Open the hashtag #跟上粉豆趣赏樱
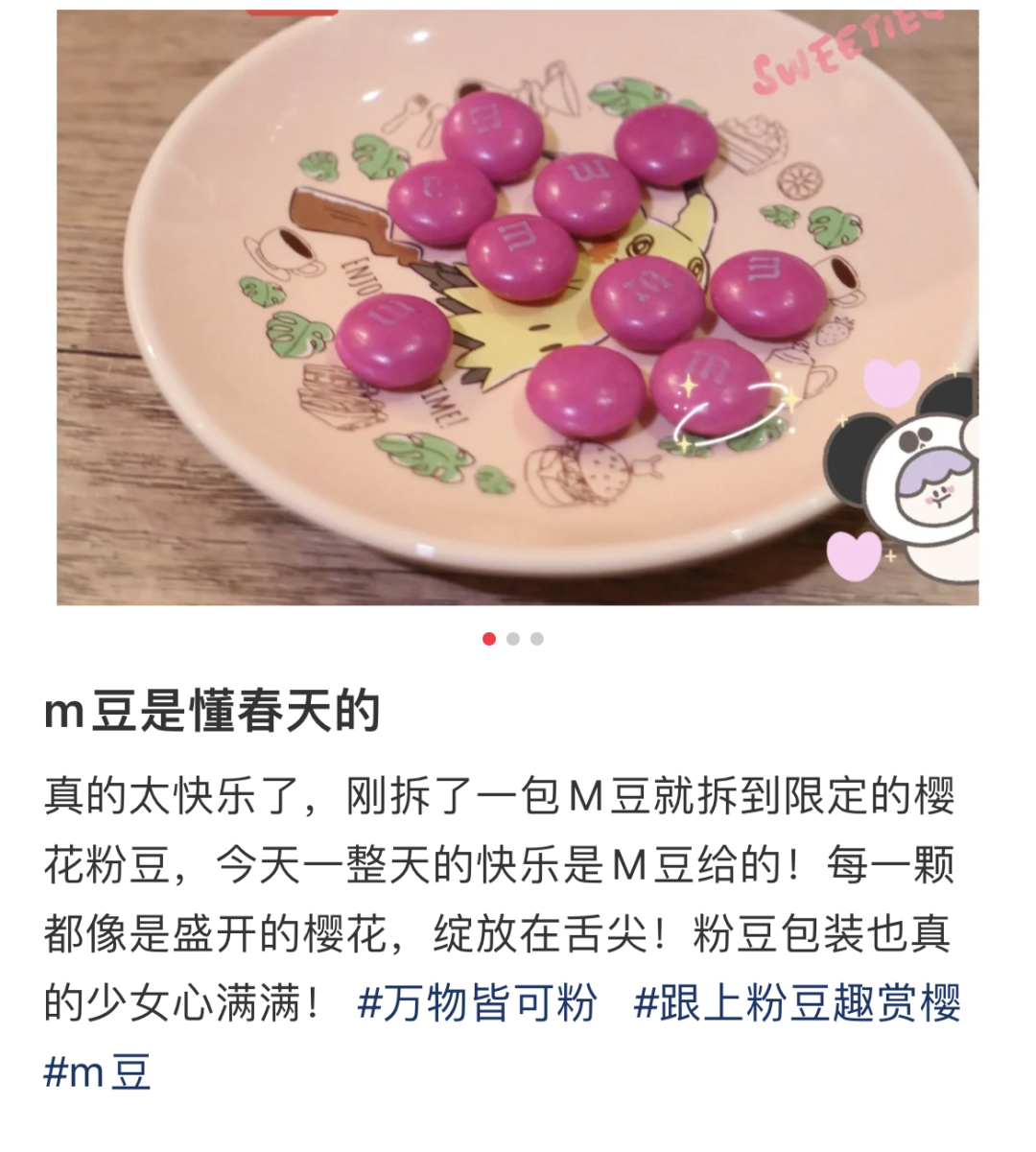The width and height of the screenshot is (1036, 1152). pyautogui.click(x=797, y=1003)
